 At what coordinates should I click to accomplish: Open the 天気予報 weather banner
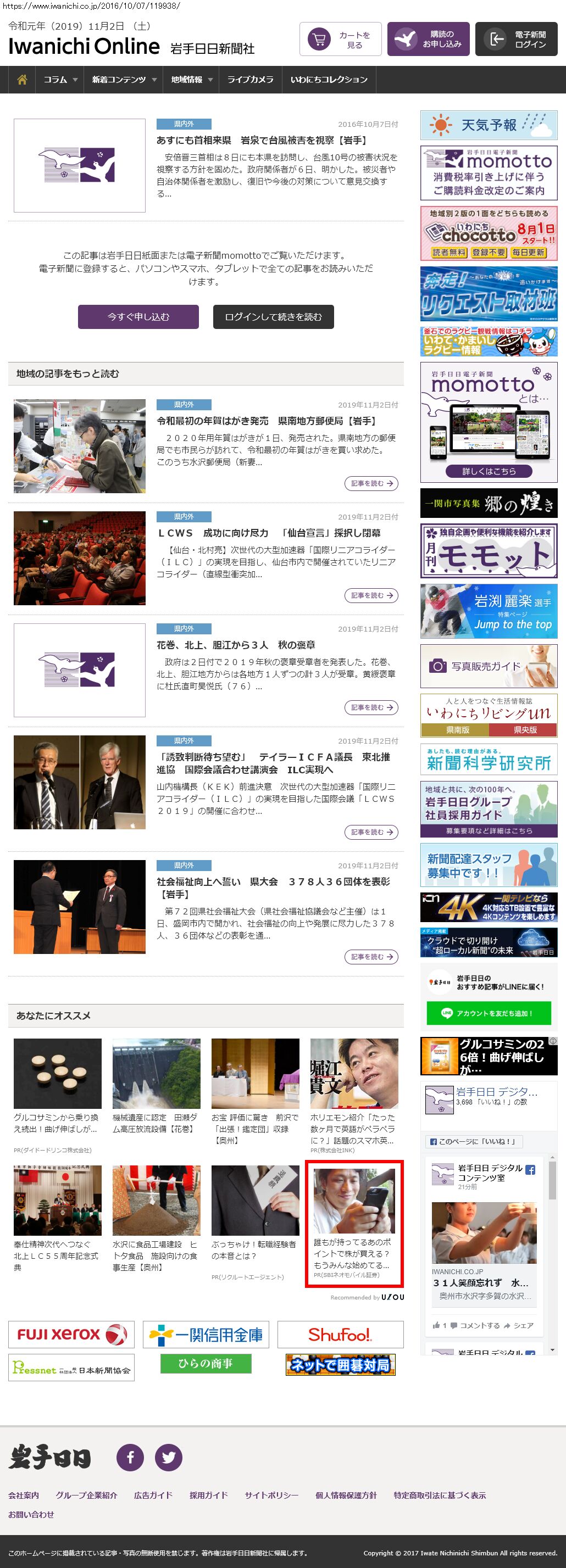click(489, 125)
